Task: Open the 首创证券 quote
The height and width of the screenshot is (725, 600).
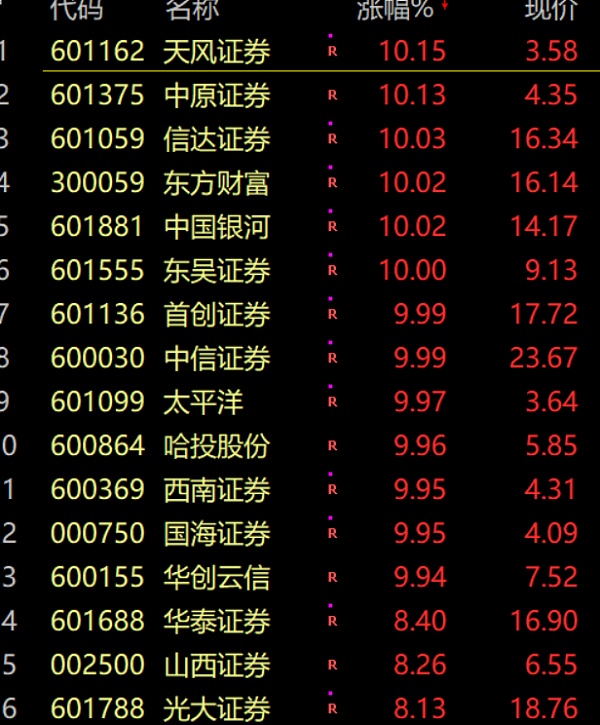Action: [x=217, y=314]
